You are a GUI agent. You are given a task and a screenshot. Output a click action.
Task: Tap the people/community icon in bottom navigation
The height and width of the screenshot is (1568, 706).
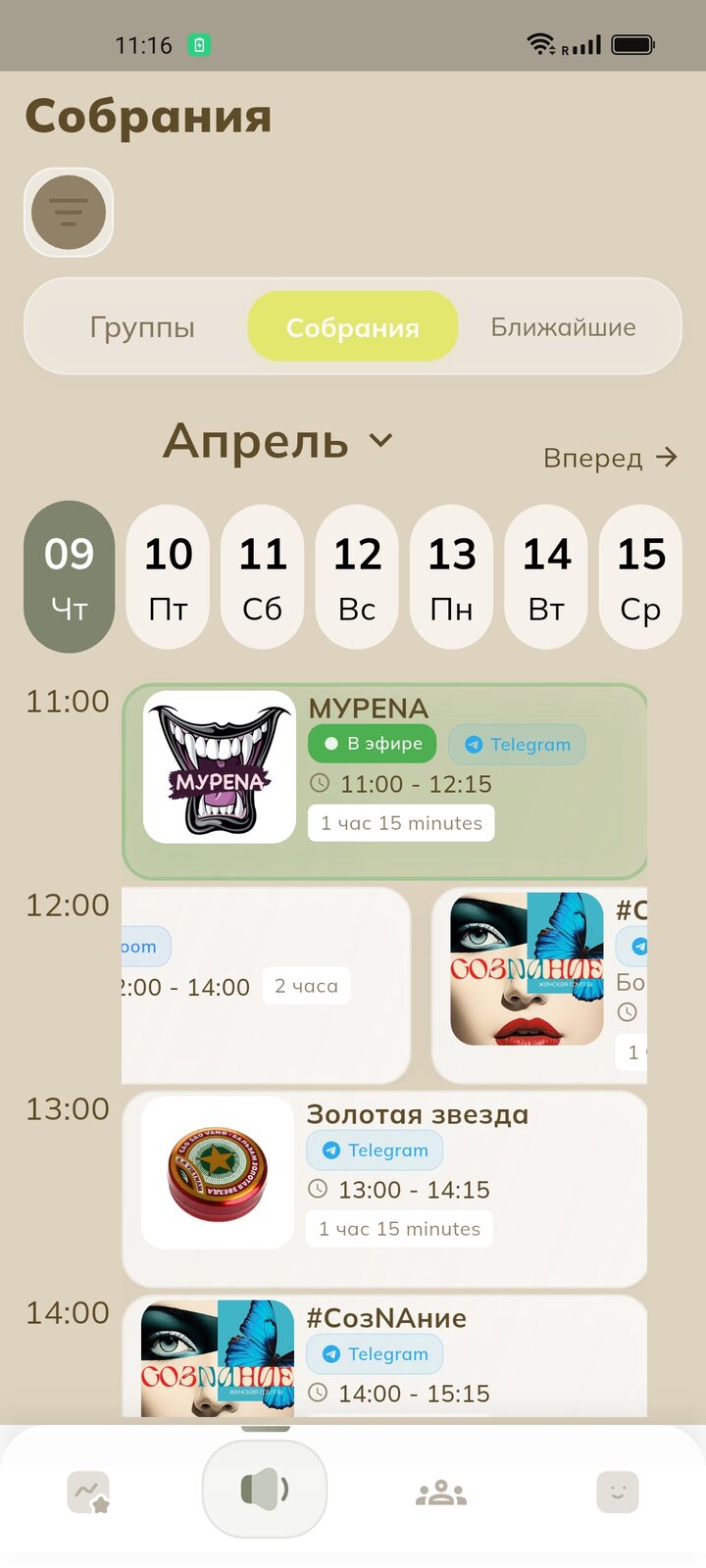[441, 1492]
